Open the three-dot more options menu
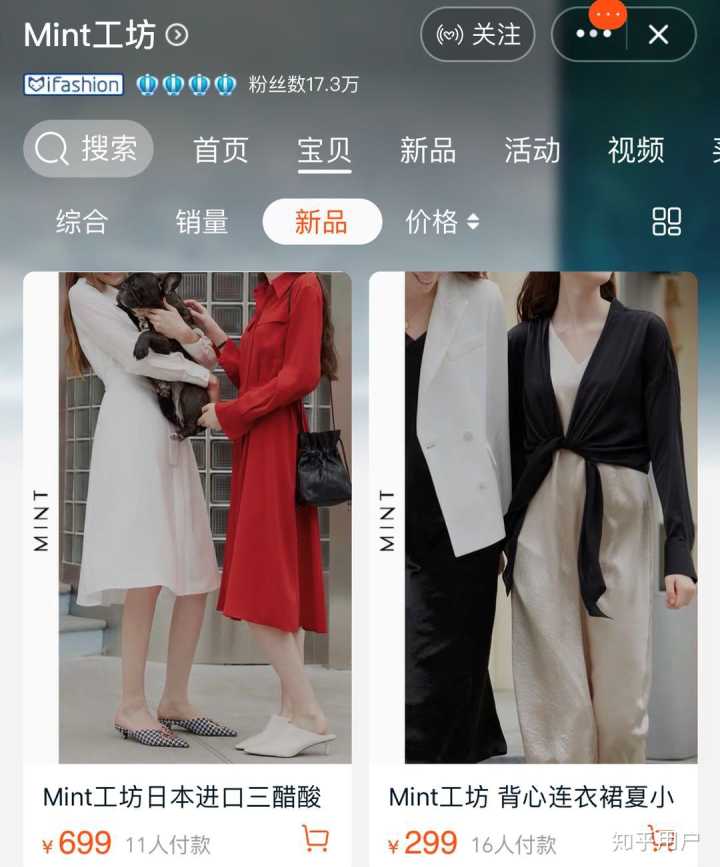720x867 pixels. click(593, 35)
